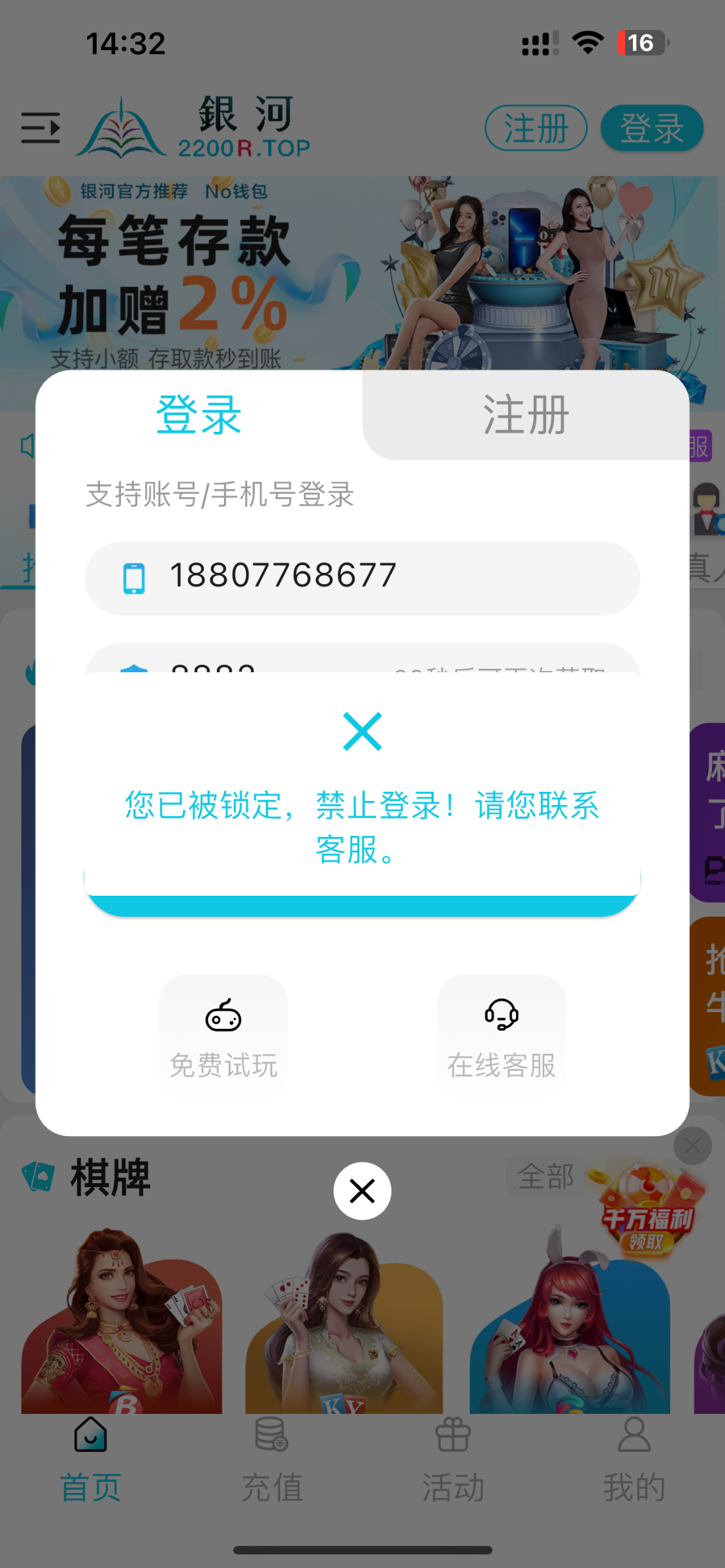Click the robot icon above 免费试玩
The width and height of the screenshot is (725, 1568).
(x=223, y=1017)
